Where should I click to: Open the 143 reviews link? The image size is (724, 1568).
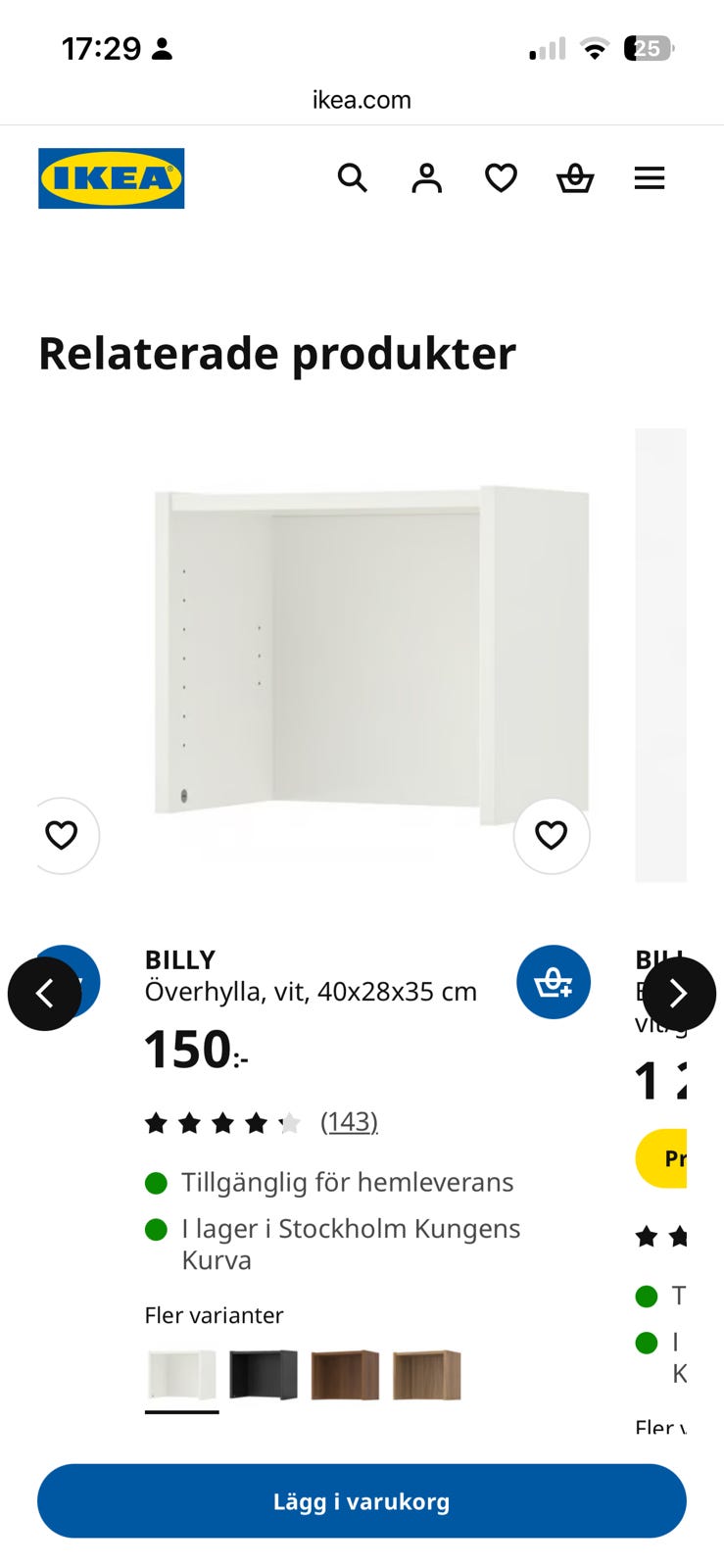tap(349, 1122)
